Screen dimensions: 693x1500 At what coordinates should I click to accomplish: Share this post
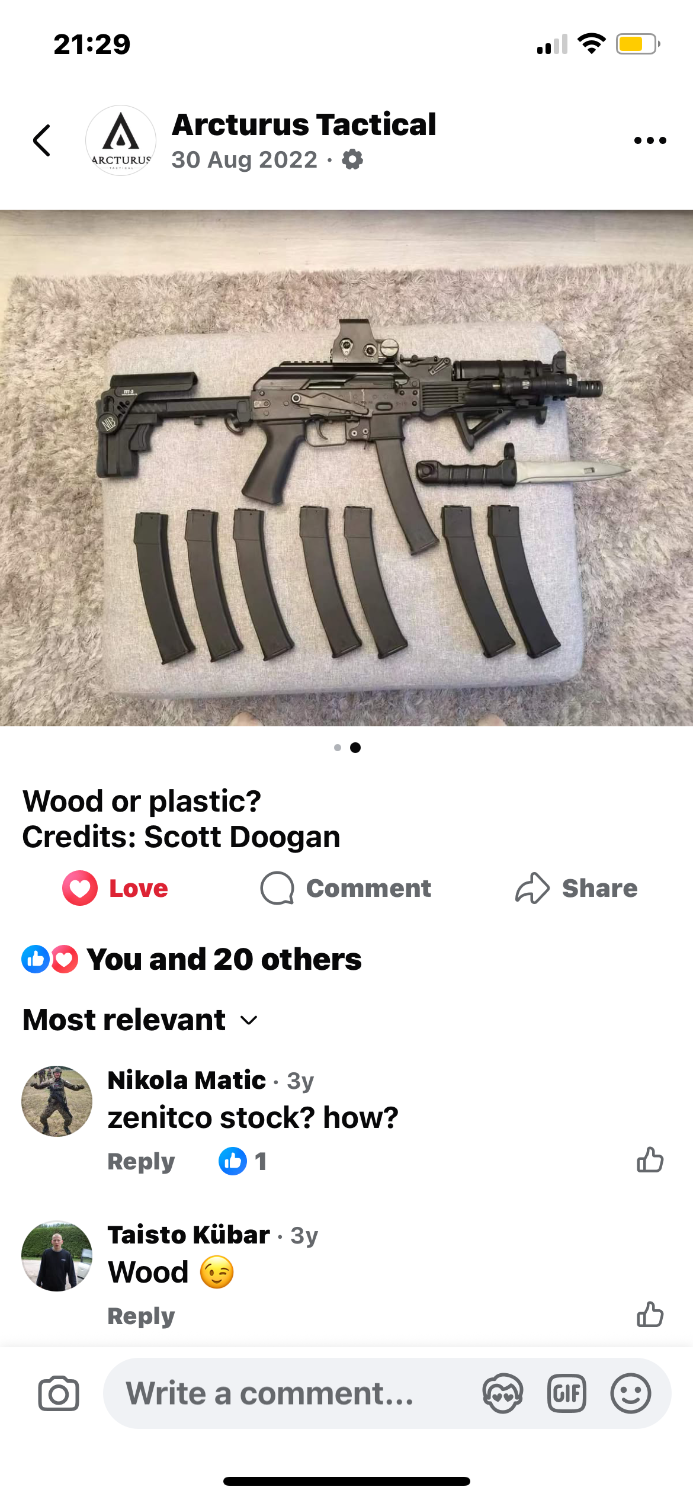point(576,888)
